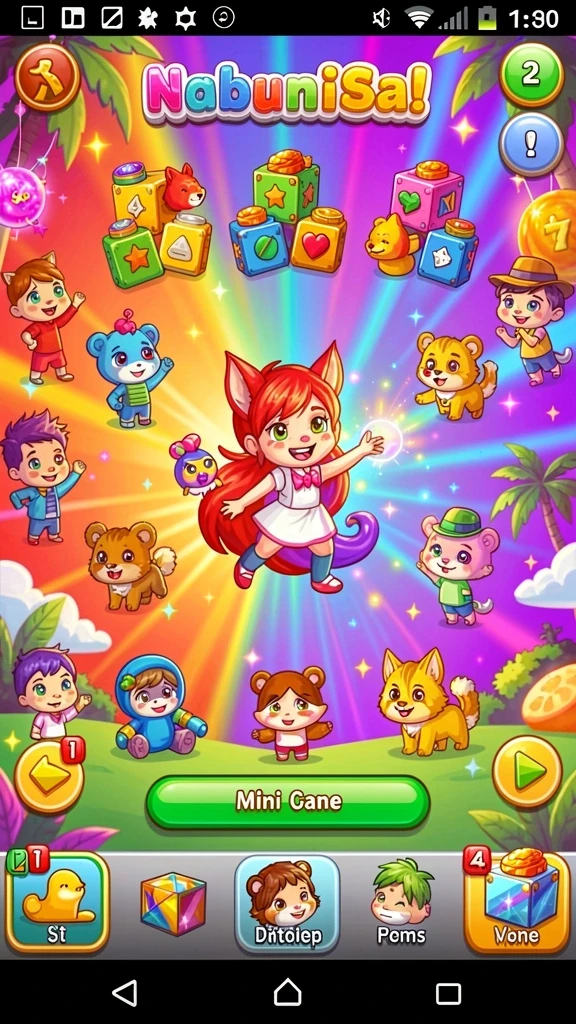The height and width of the screenshot is (1024, 576).
Task: Open the exclamation info button
Action: [x=531, y=144]
